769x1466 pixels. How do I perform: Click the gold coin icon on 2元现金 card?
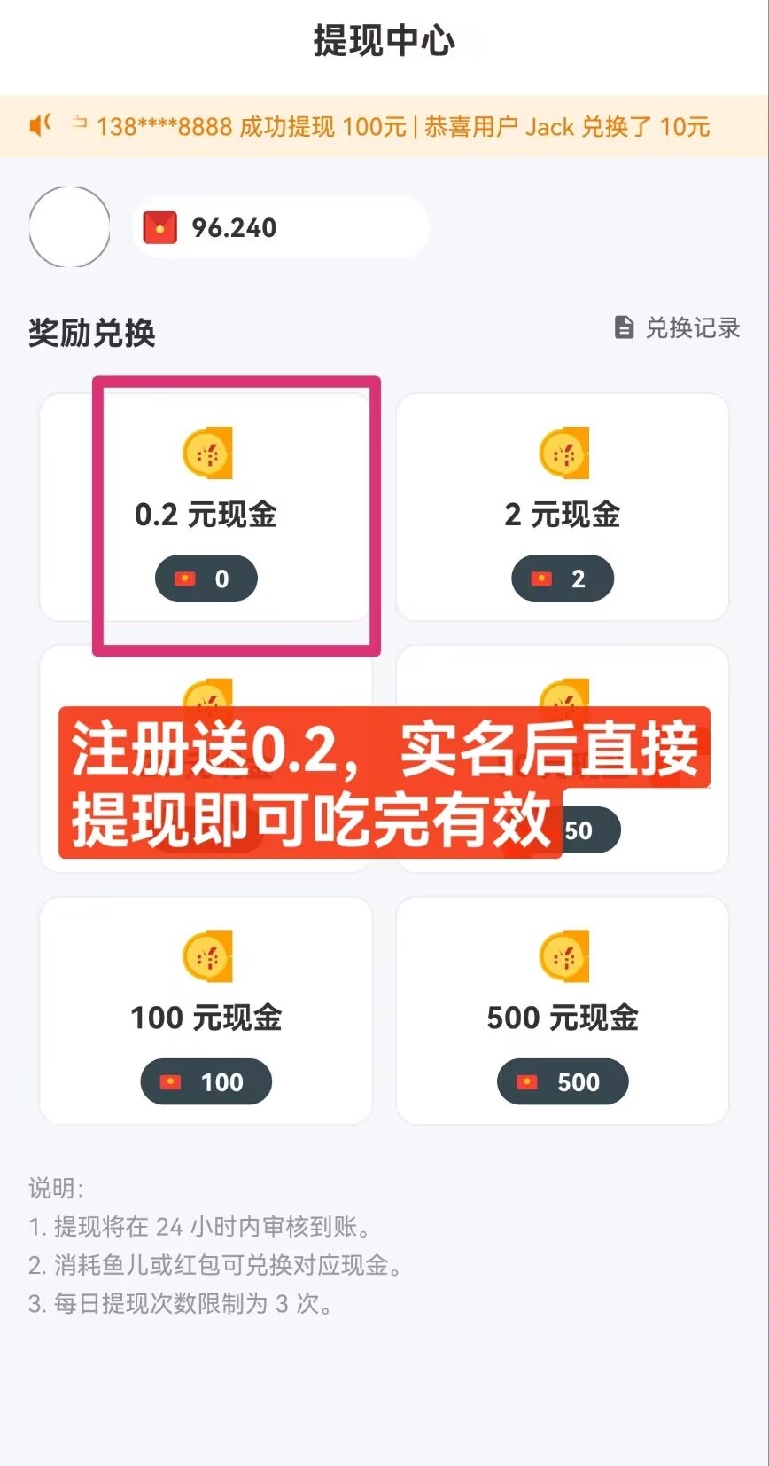coord(561,452)
